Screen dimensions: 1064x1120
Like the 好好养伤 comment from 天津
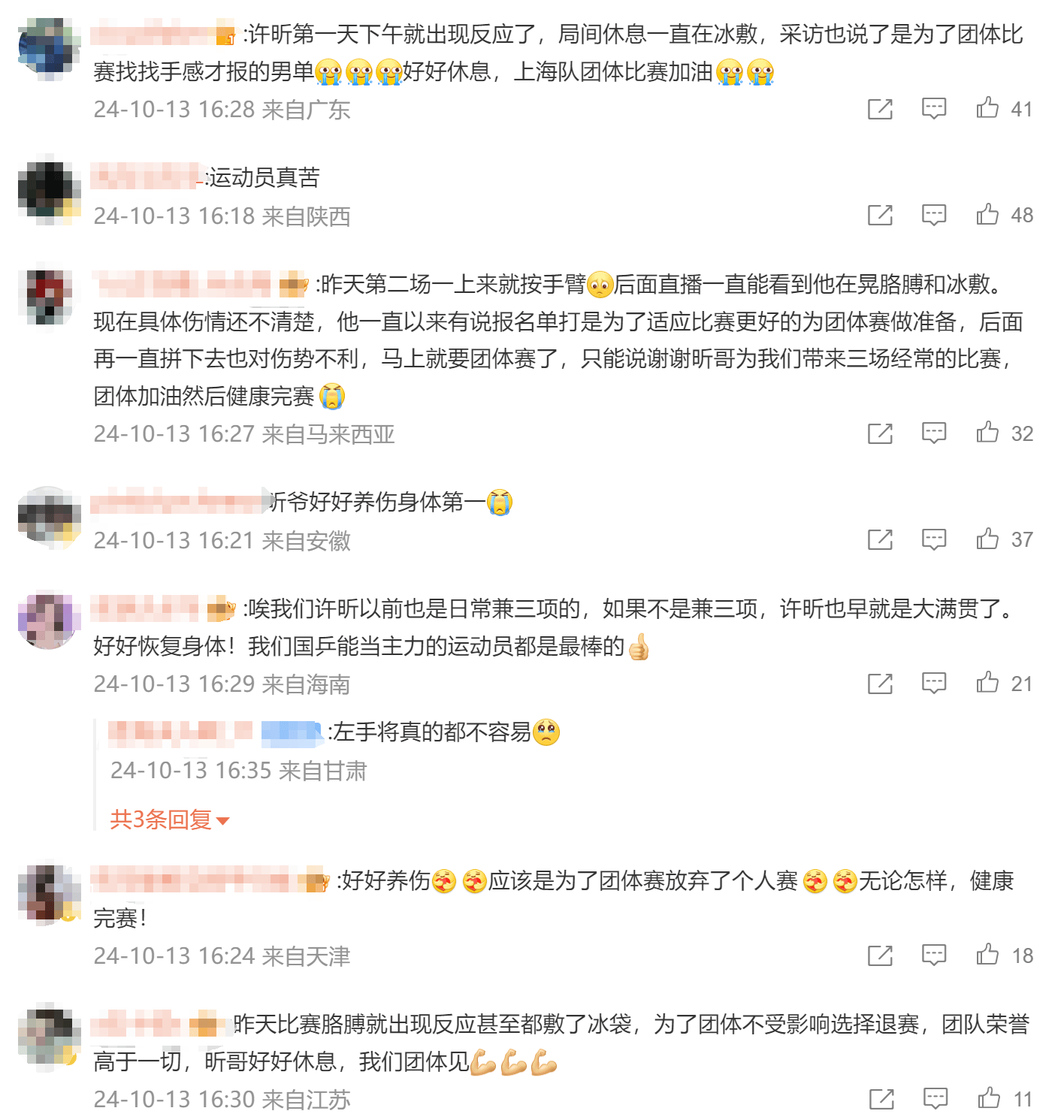pyautogui.click(x=987, y=955)
